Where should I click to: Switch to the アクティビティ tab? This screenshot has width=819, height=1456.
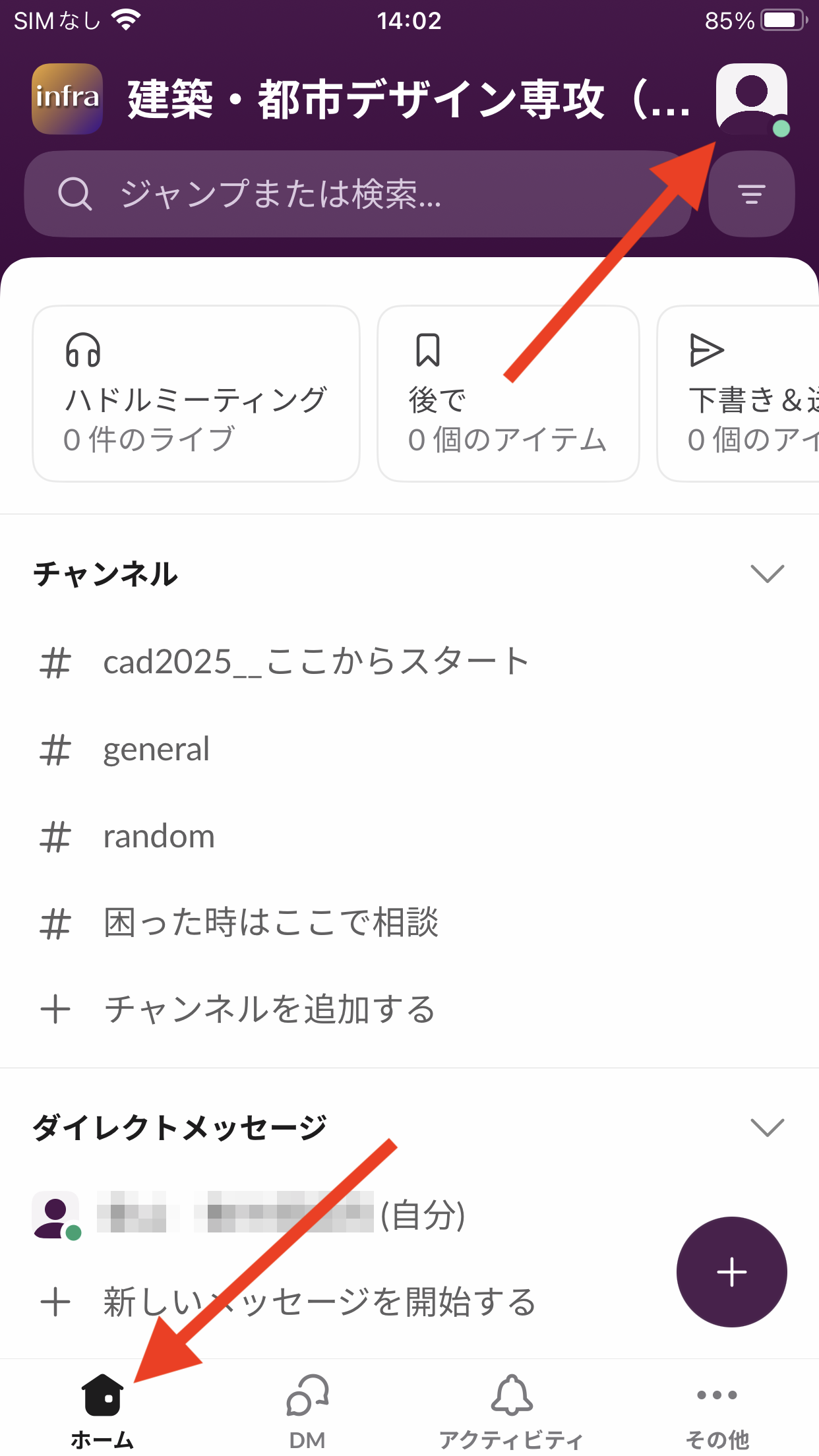pos(511,1411)
